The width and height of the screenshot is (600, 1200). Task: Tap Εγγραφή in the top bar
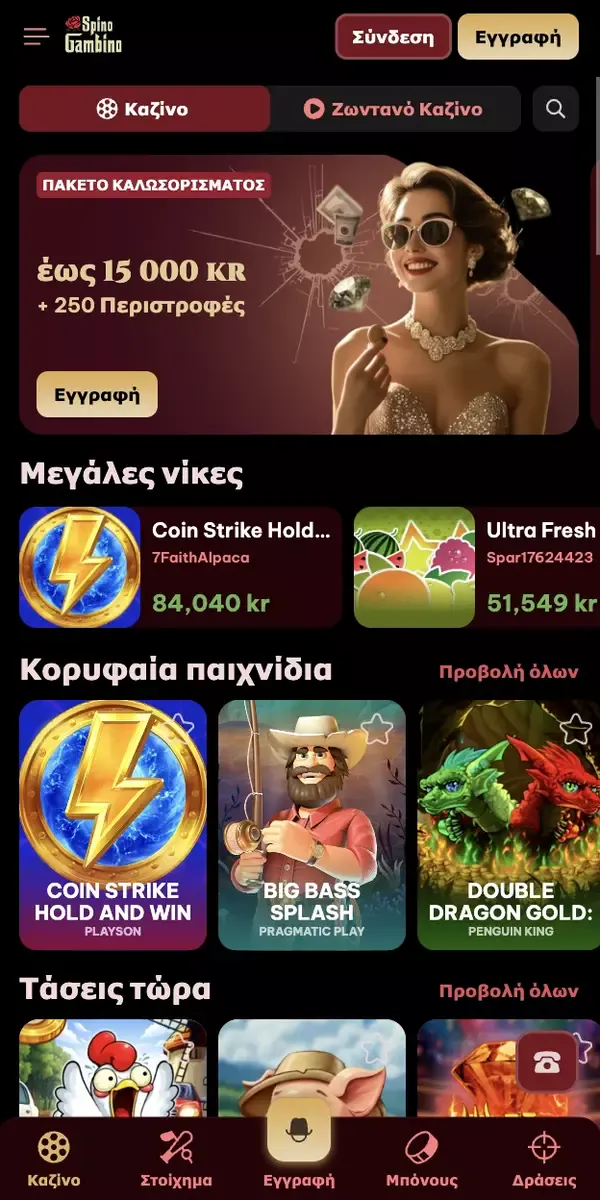pyautogui.click(x=517, y=38)
